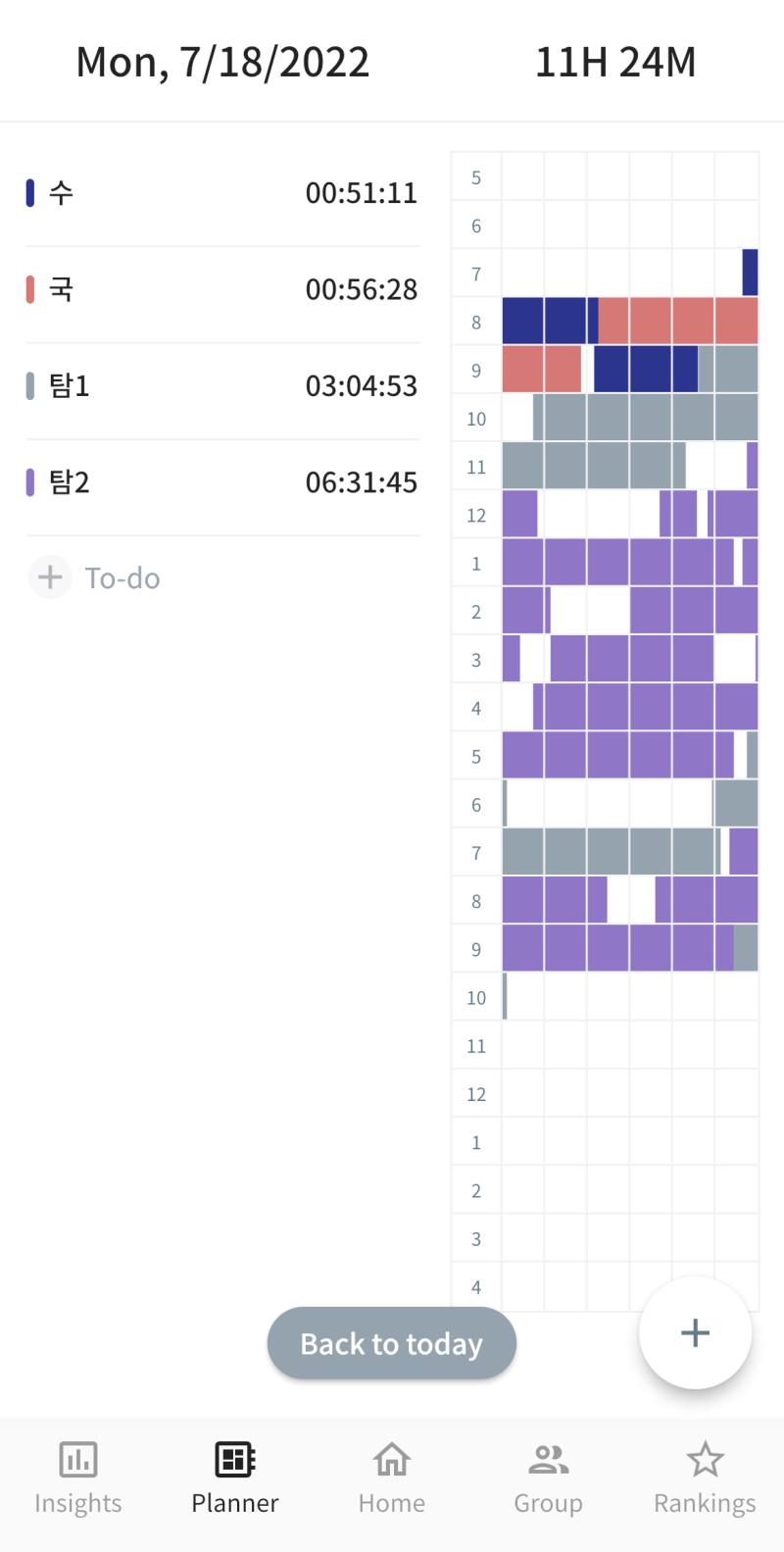Tap the date Mon, 7/18/2022 header

222,62
